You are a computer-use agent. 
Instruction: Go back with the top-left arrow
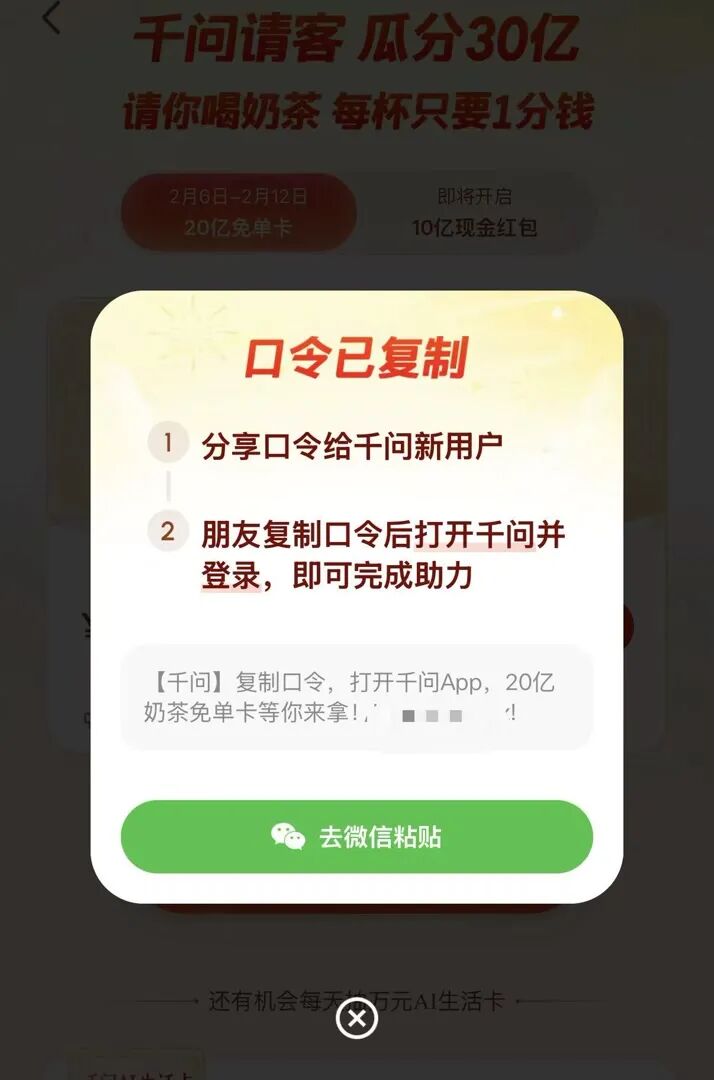click(52, 18)
